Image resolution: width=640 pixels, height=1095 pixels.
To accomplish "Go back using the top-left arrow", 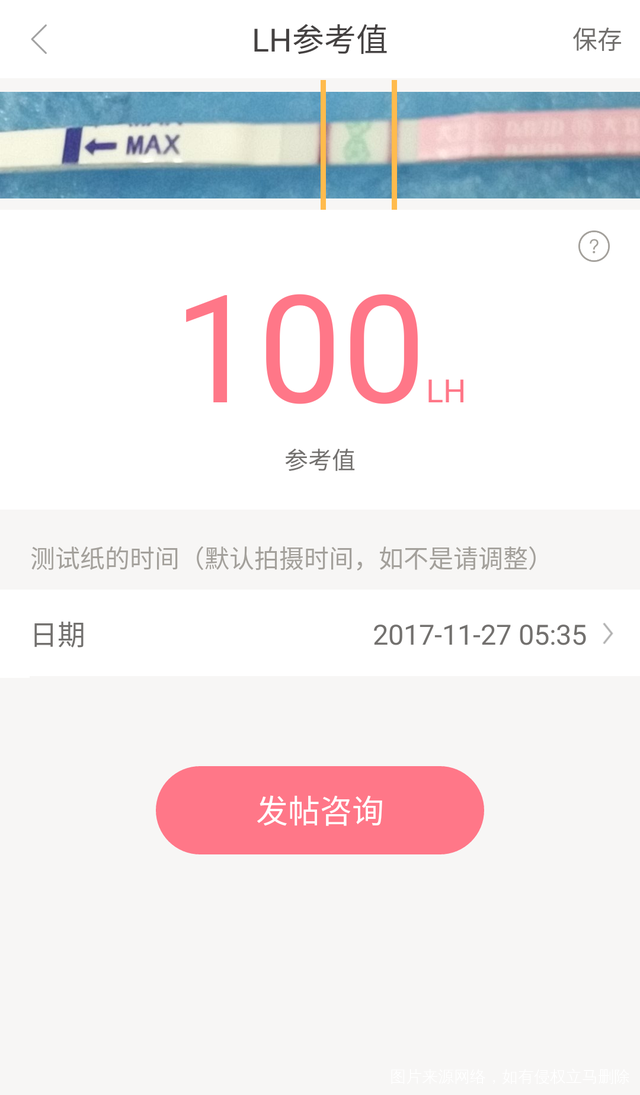I will tap(40, 40).
